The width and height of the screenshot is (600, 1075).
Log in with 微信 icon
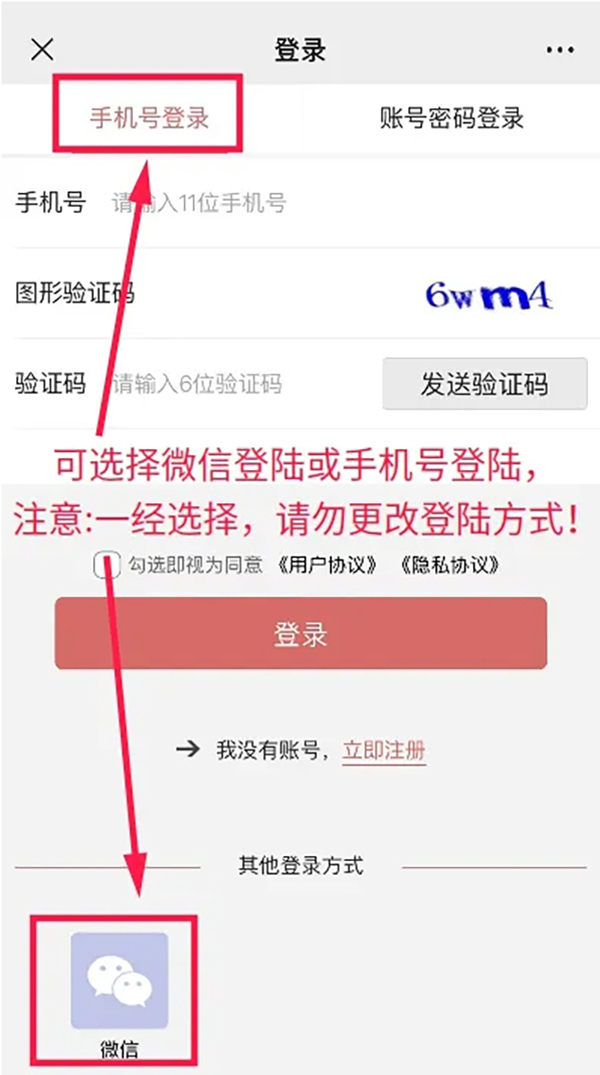[119, 980]
